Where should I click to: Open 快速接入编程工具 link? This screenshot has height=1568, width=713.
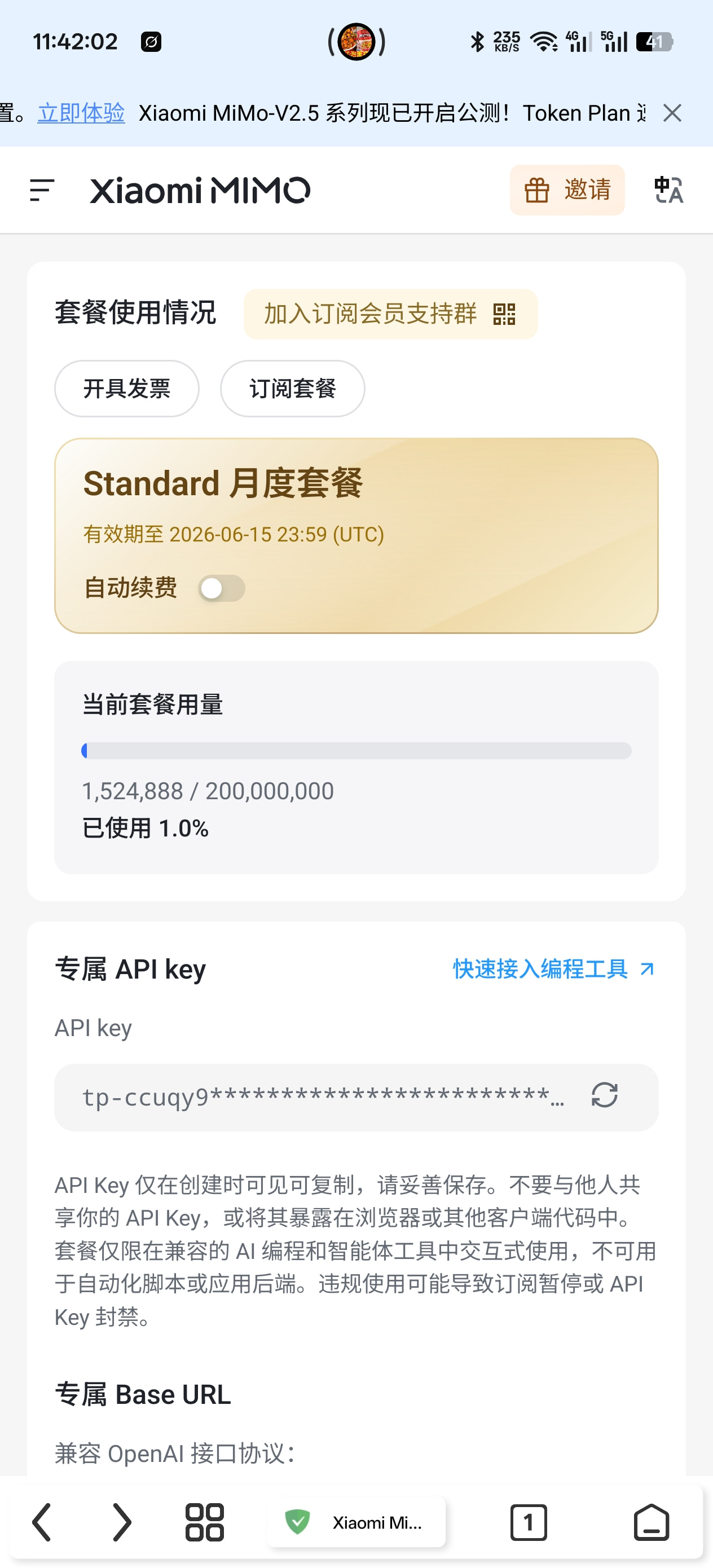tap(553, 968)
